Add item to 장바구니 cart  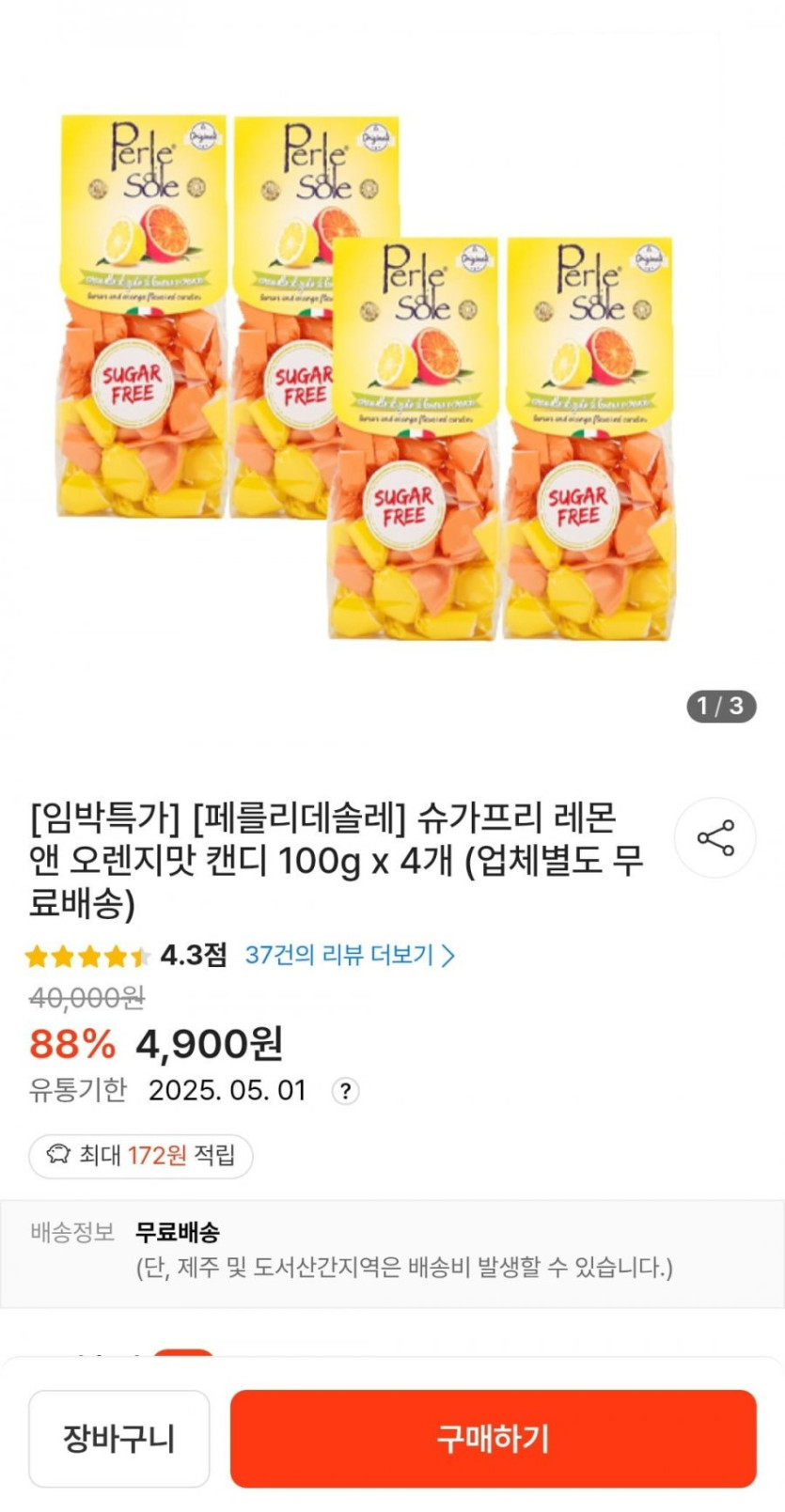[118, 1438]
